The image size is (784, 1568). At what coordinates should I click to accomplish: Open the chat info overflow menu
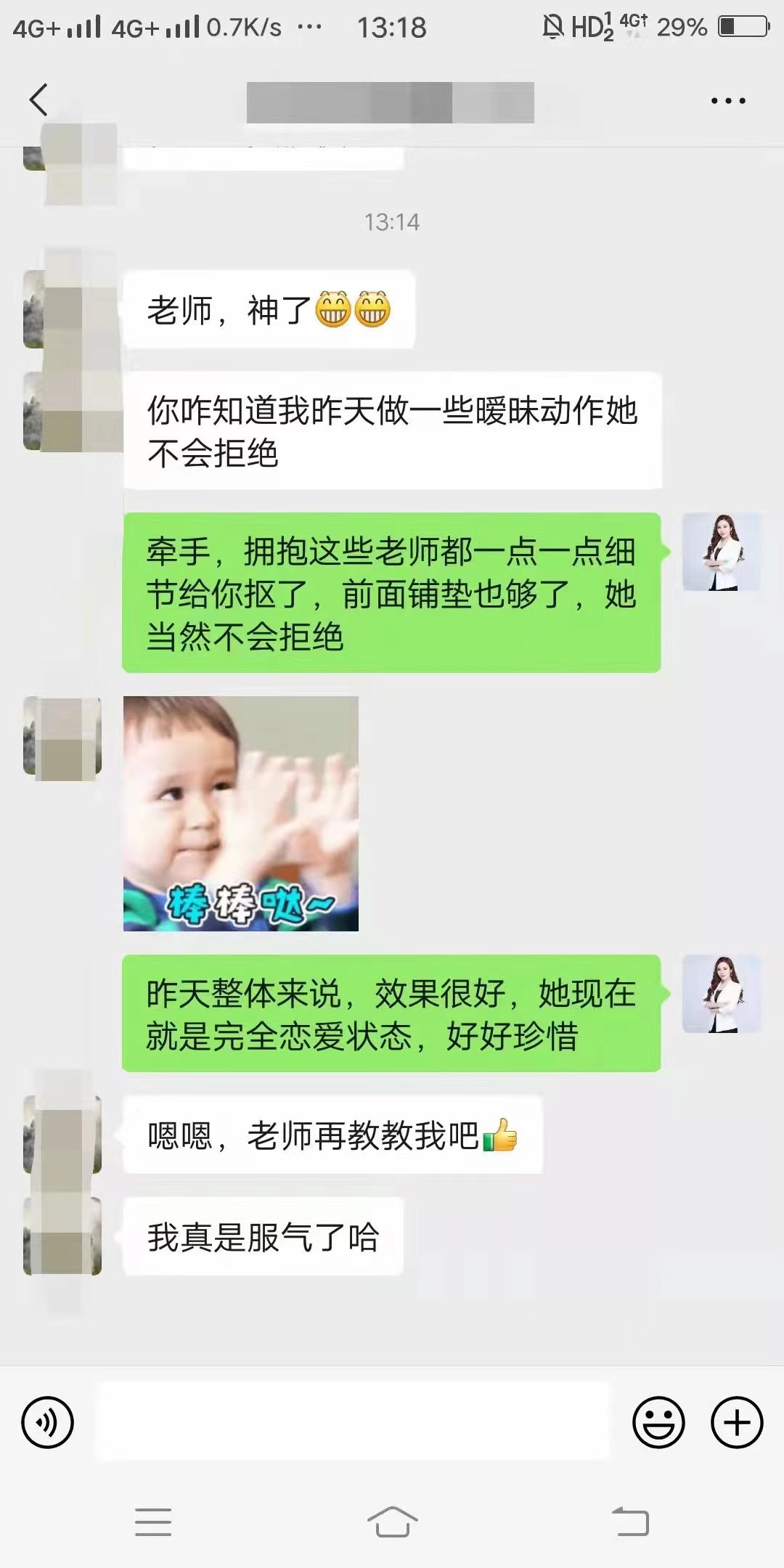[x=728, y=101]
